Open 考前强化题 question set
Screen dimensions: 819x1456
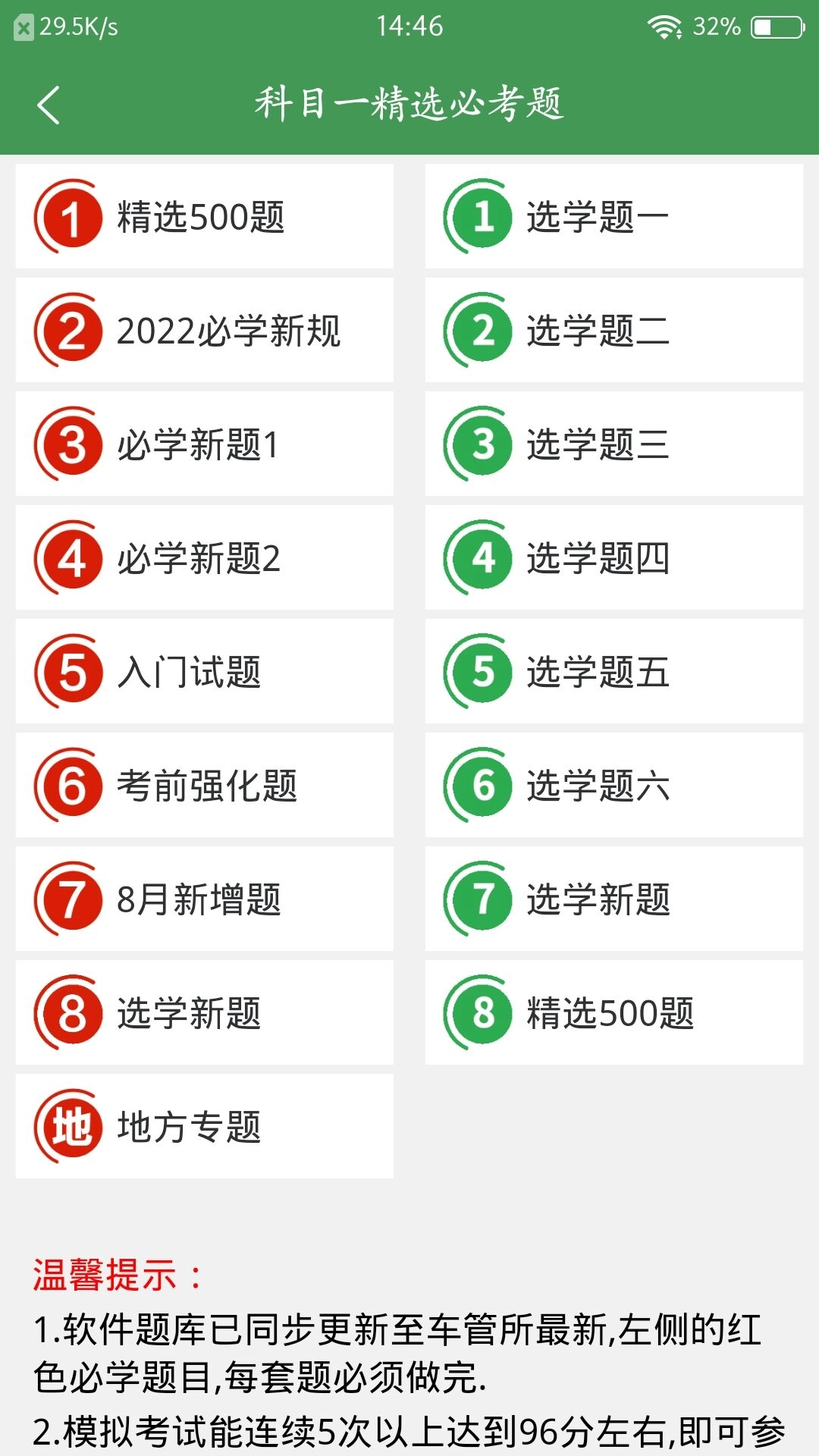(x=205, y=786)
